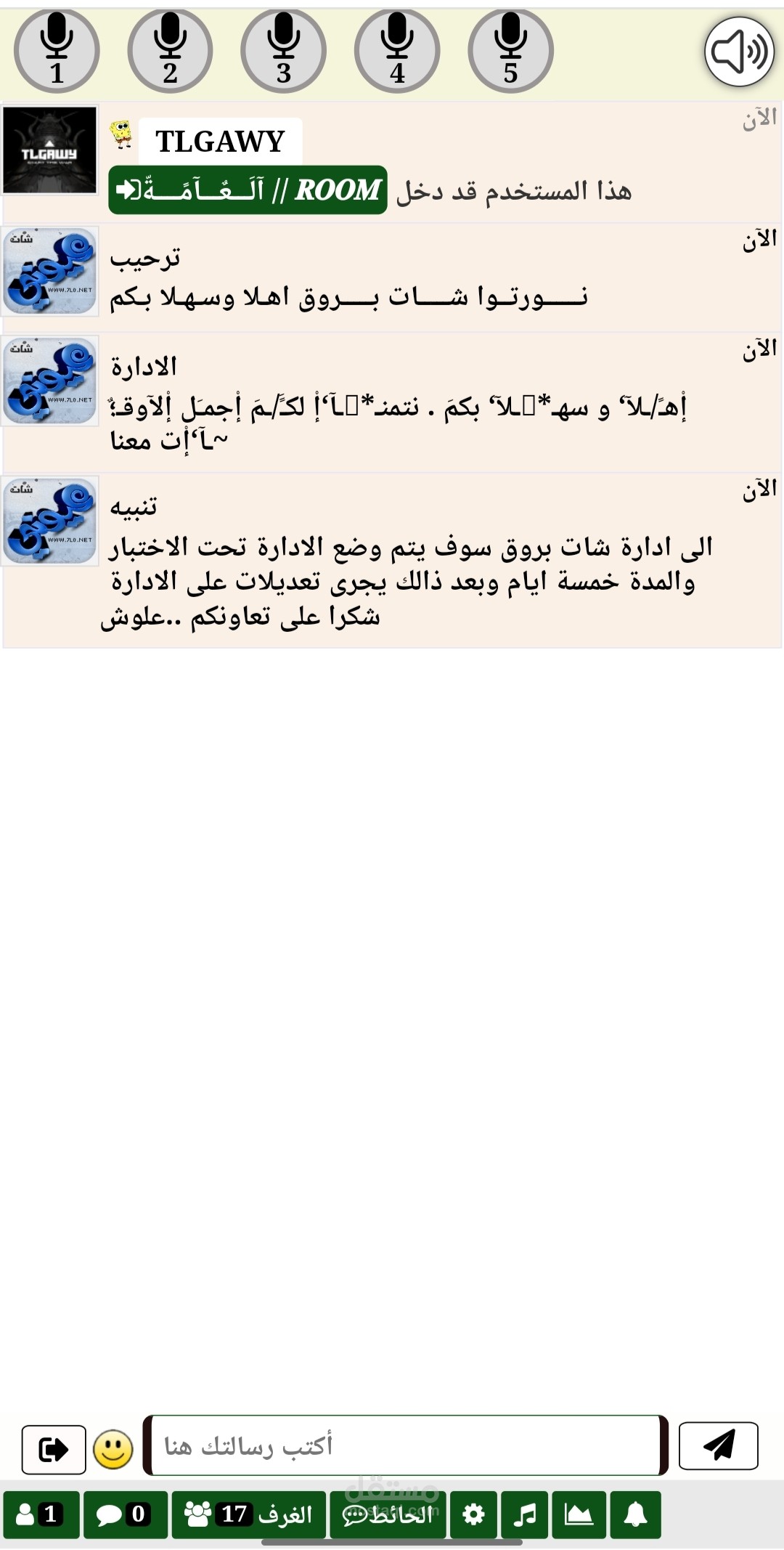The width and height of the screenshot is (784, 1550).
Task: Open the emoji picker
Action: pos(113,1450)
